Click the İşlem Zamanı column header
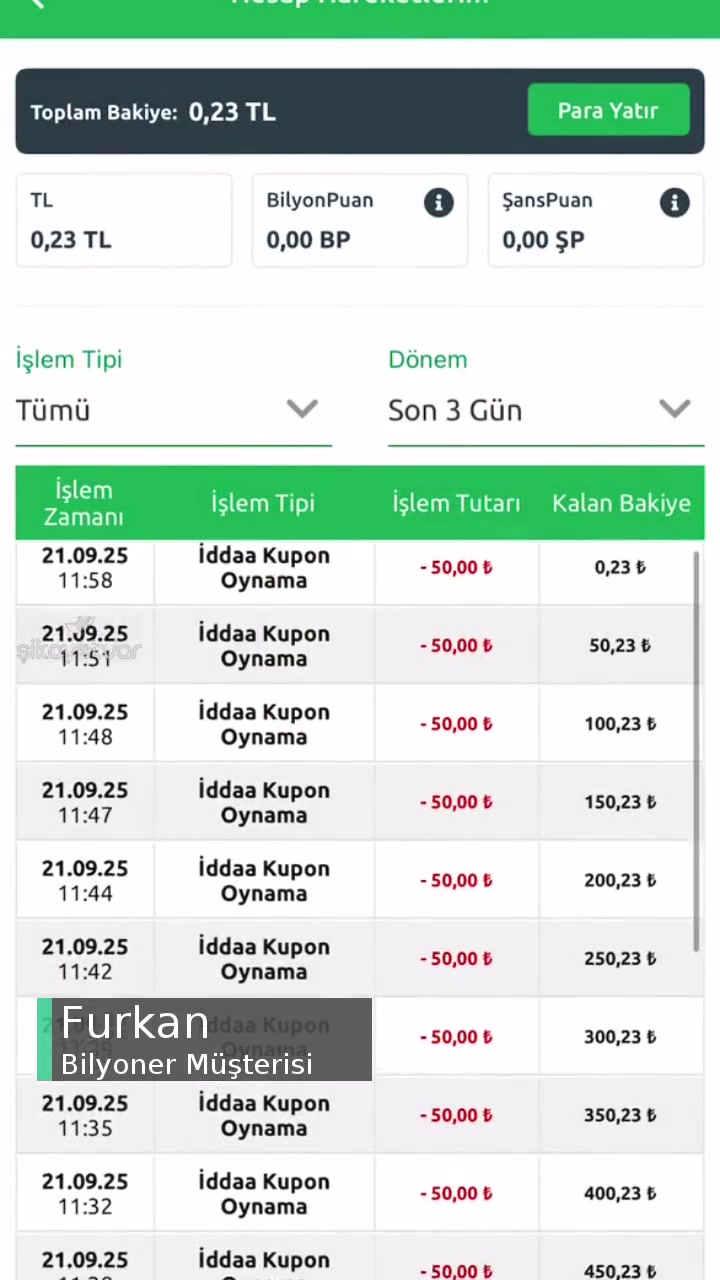This screenshot has height=1280, width=720. [x=83, y=503]
